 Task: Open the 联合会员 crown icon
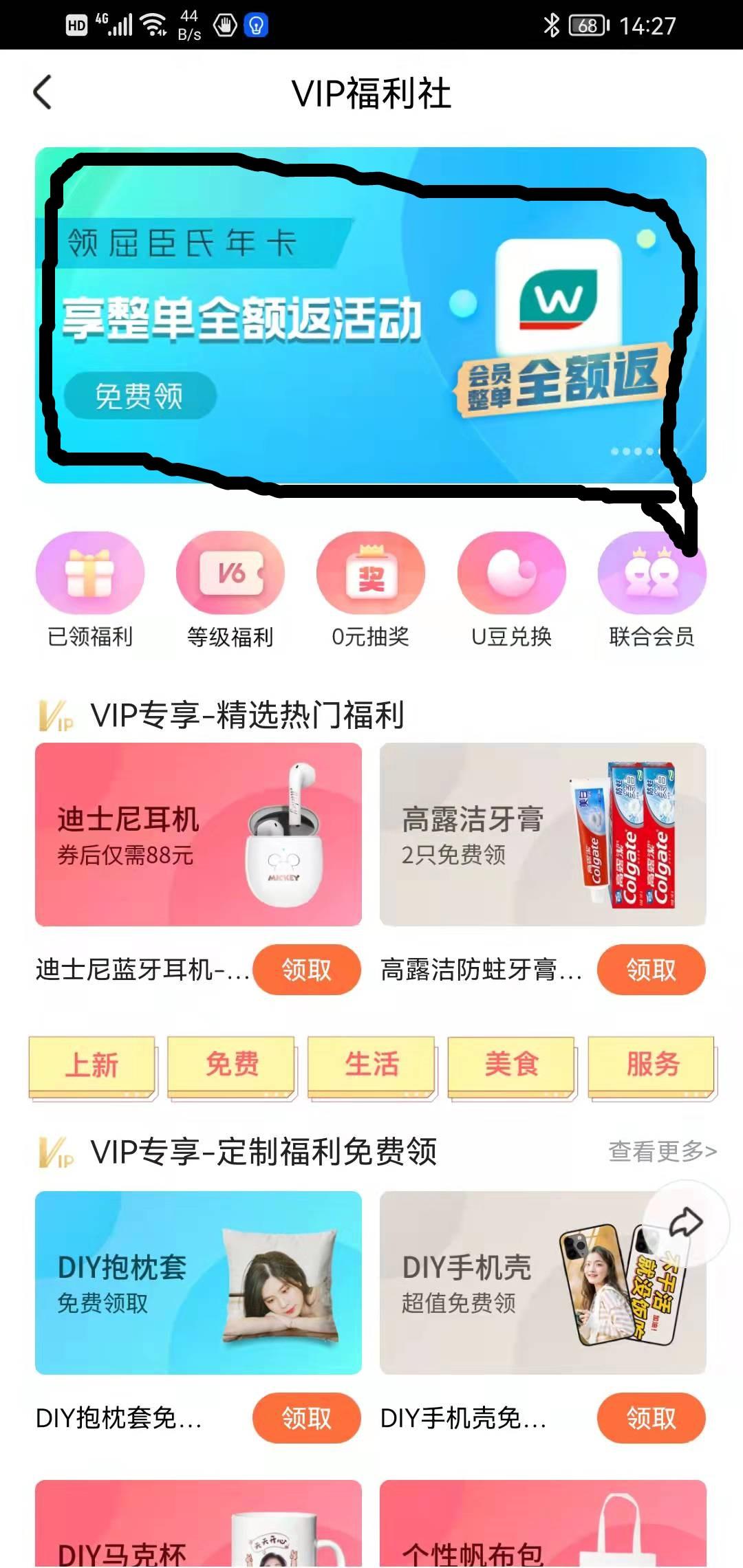coord(651,571)
